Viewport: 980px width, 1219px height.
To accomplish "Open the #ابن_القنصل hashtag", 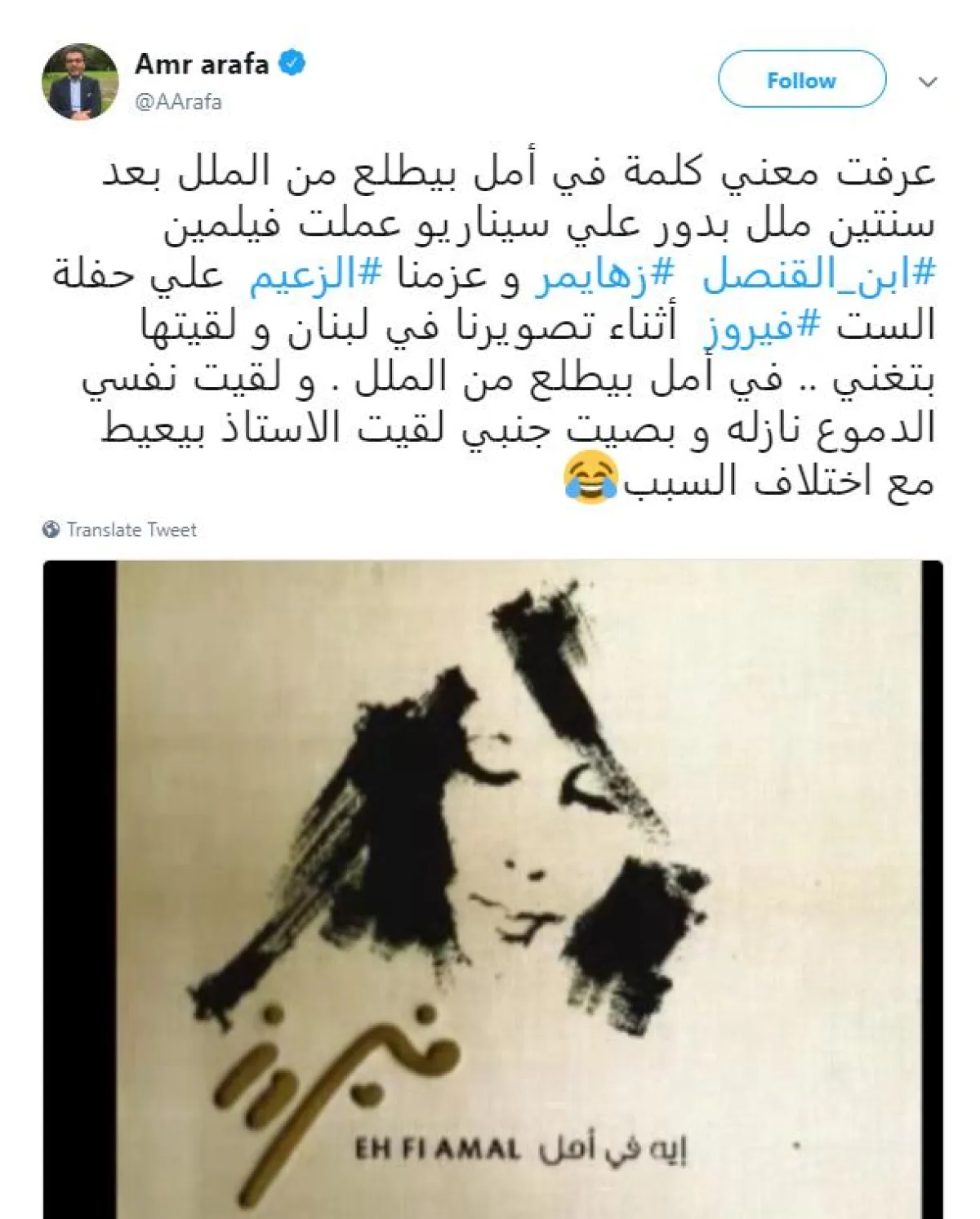I will 818,275.
